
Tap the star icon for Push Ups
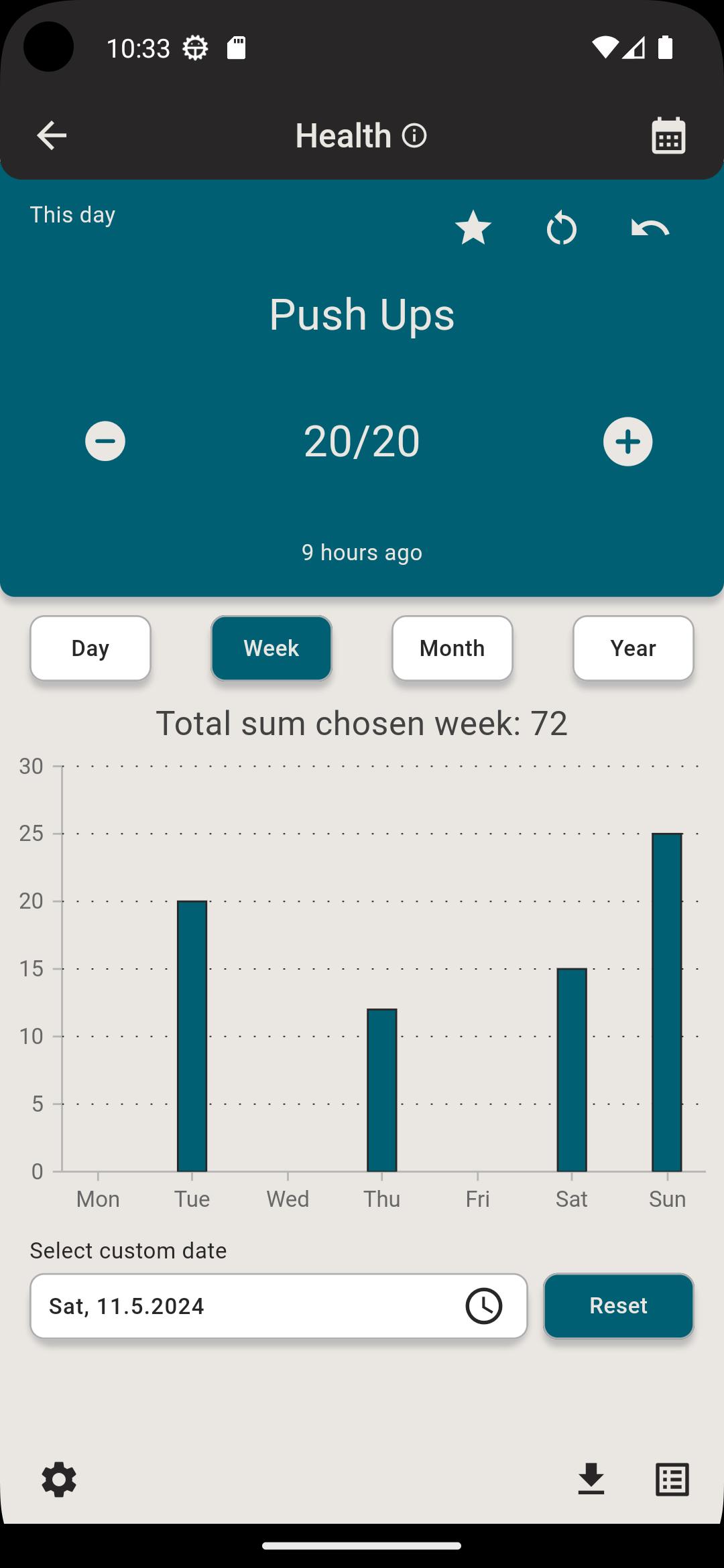(x=473, y=228)
